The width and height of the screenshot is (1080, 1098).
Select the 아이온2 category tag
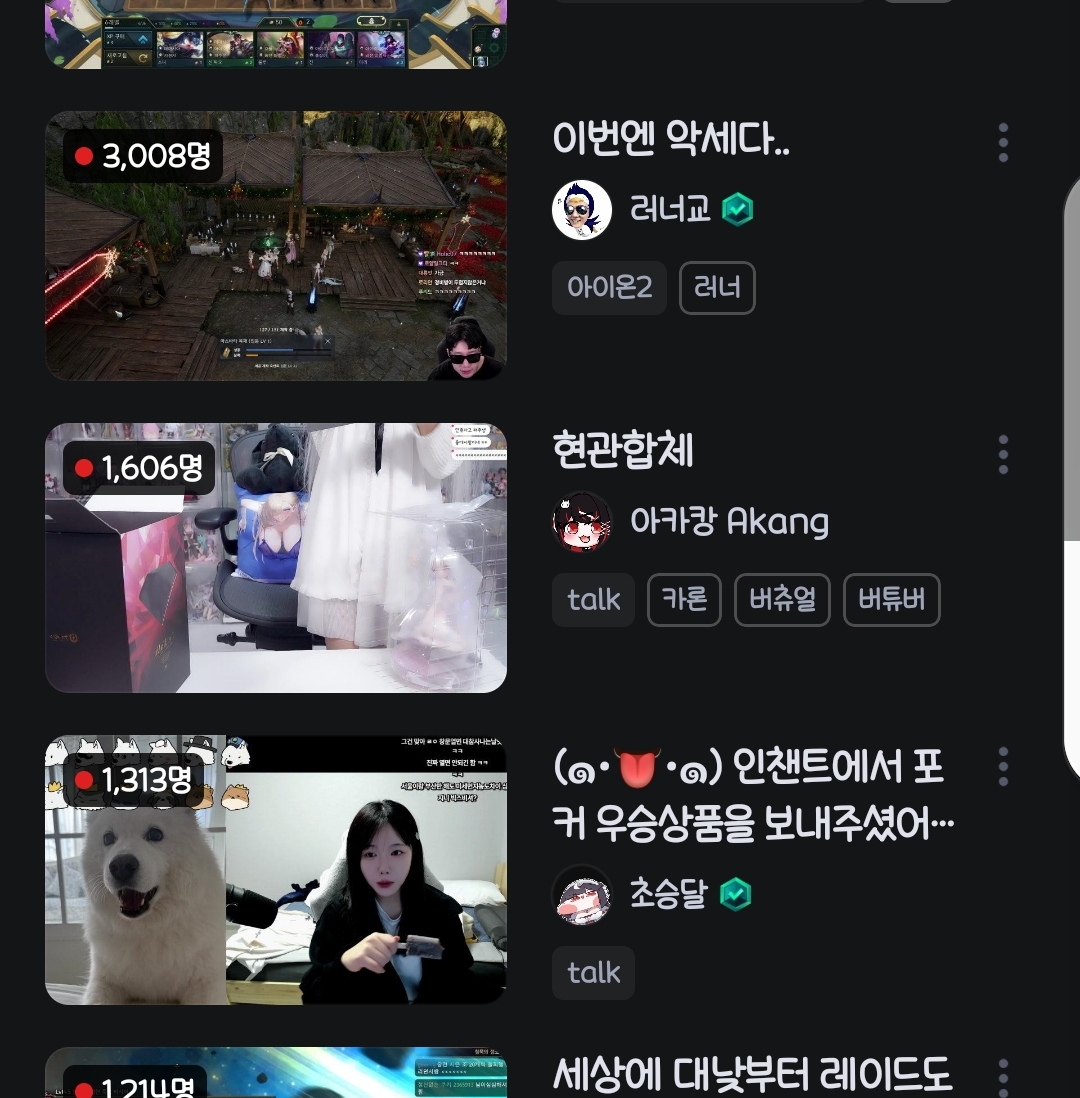[x=609, y=288]
